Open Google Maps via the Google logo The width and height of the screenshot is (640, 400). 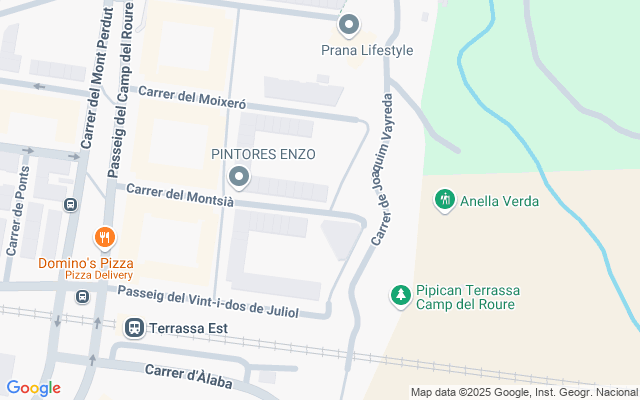coord(34,388)
